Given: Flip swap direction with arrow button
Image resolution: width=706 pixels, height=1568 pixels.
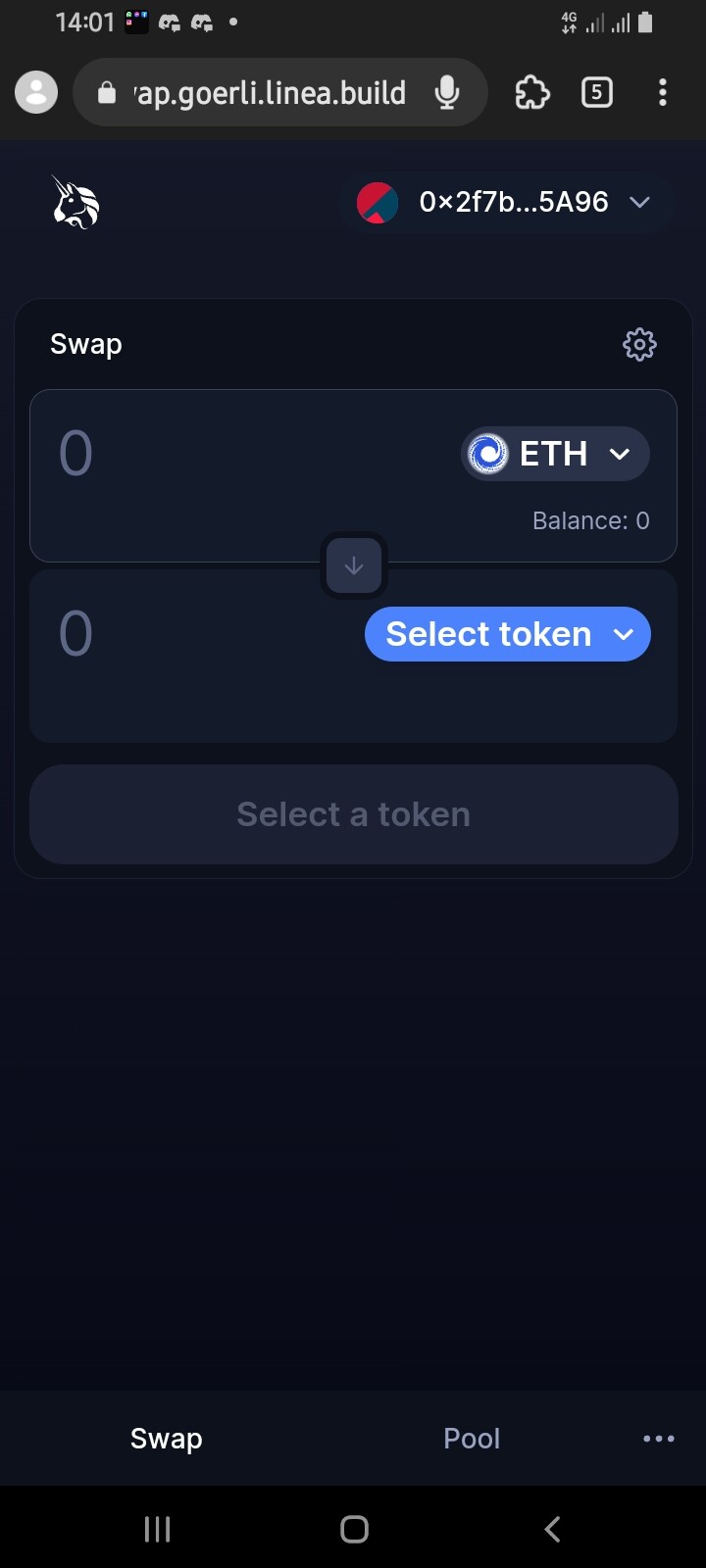Looking at the screenshot, I should 354,565.
